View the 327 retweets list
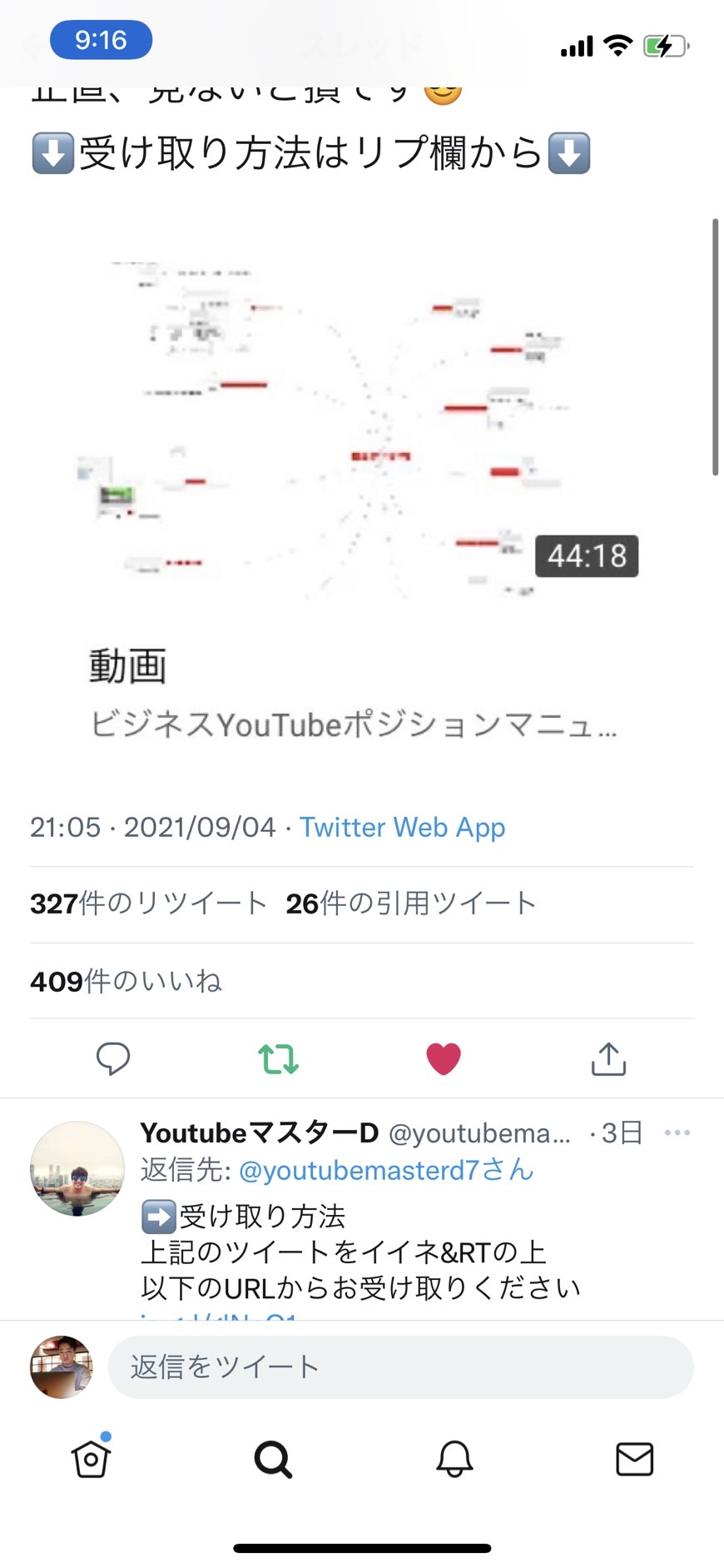 [148, 903]
